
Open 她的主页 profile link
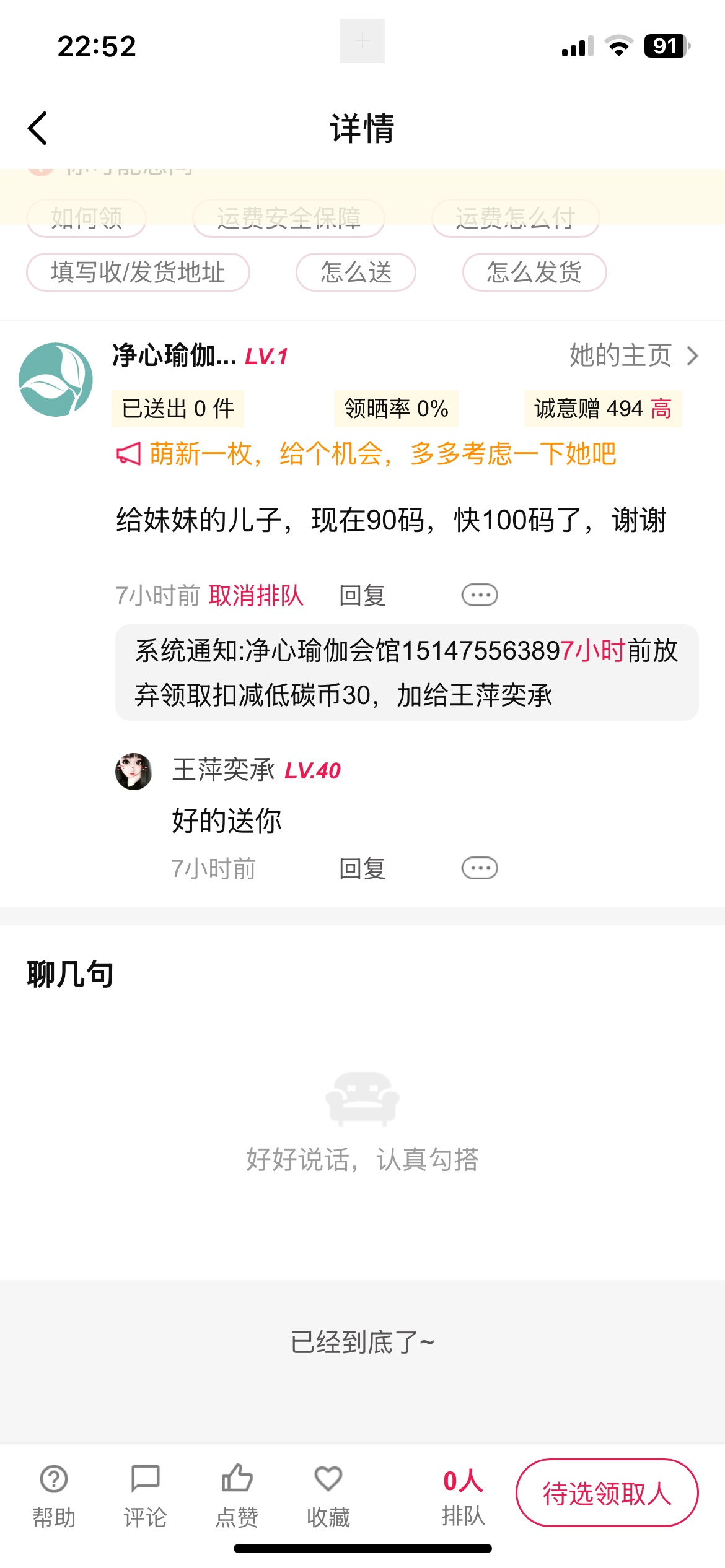coord(633,355)
